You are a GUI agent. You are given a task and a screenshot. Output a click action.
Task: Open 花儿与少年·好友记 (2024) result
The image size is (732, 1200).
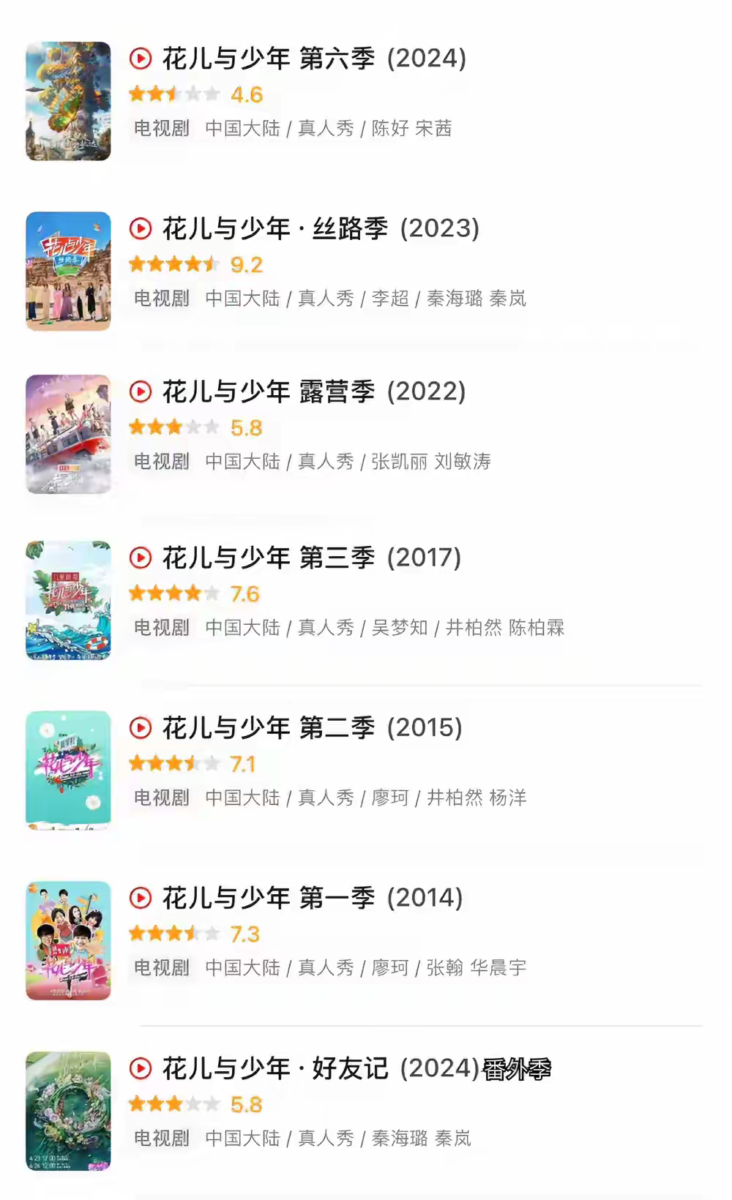[x=320, y=1069]
